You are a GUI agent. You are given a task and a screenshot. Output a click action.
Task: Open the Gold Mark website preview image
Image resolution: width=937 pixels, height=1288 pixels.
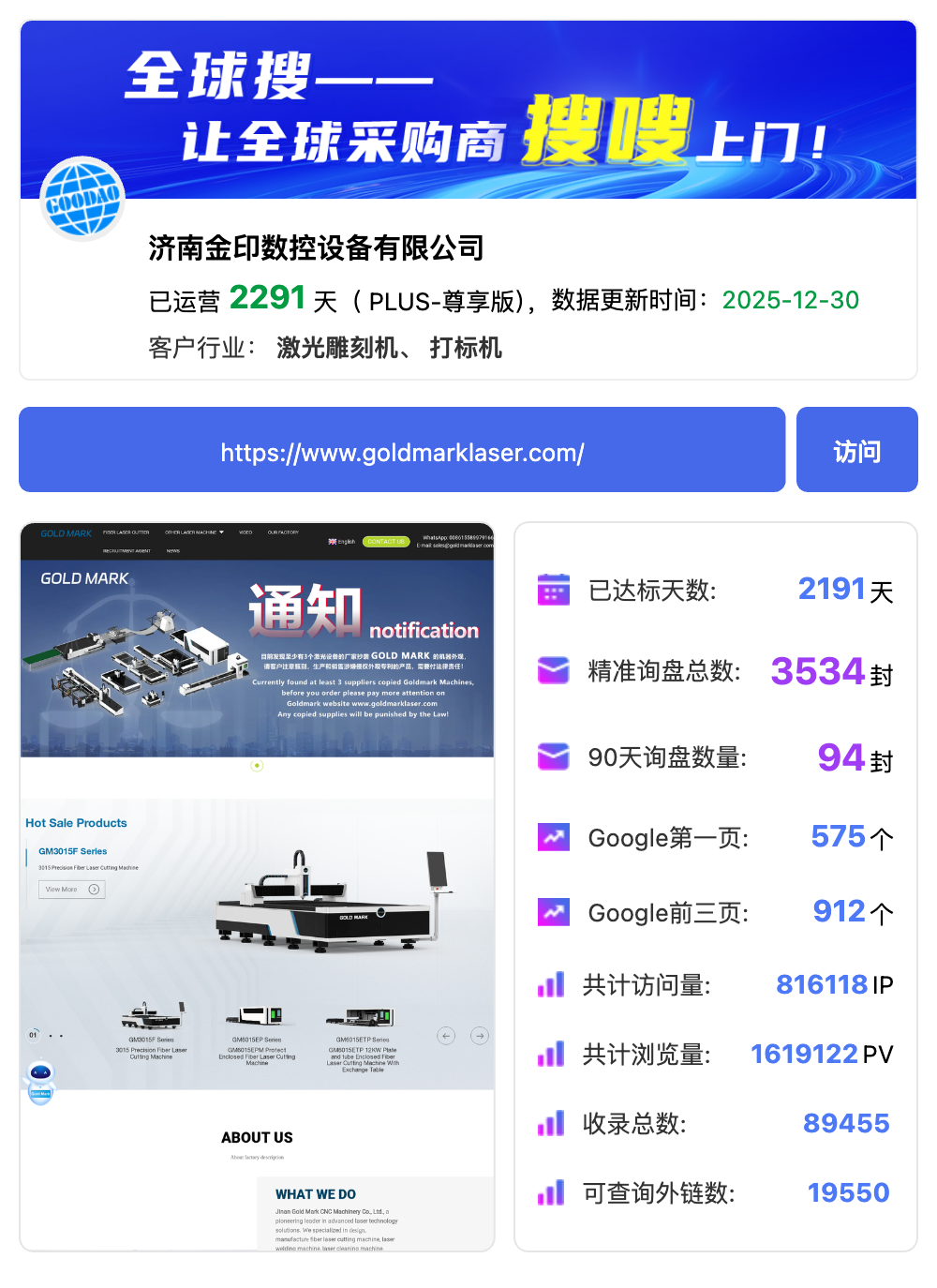click(257, 886)
